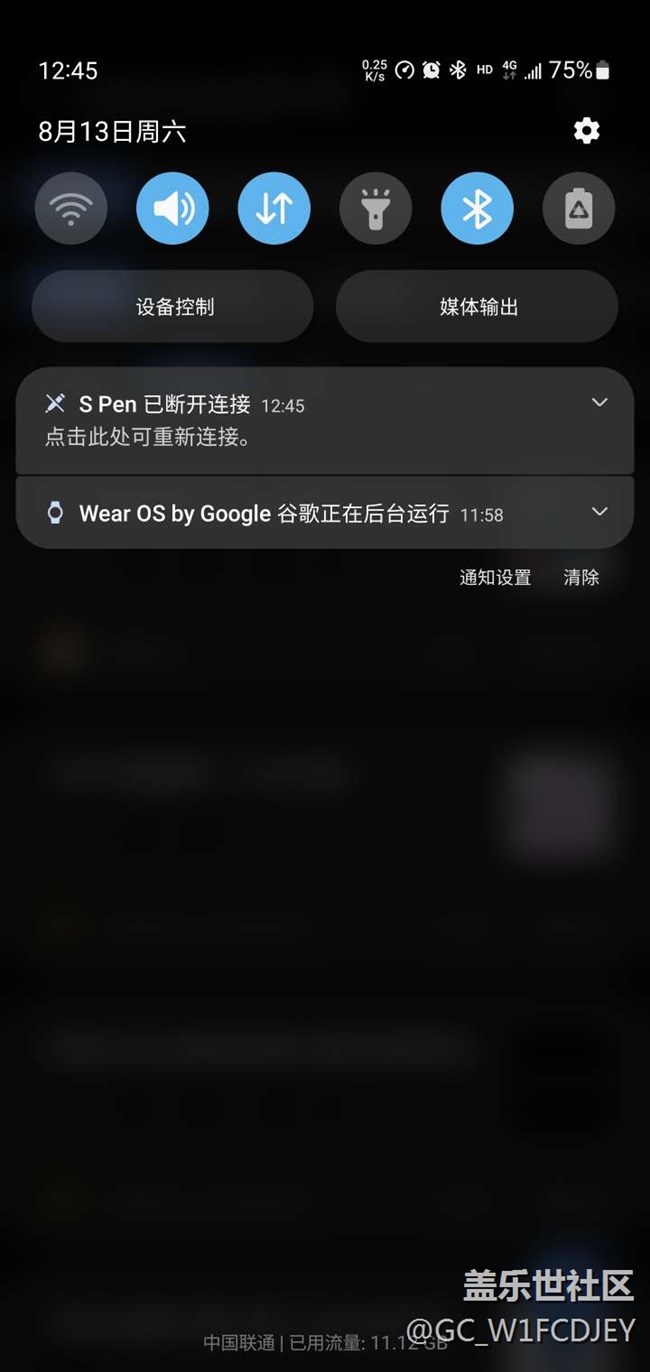Open 通知设置
The image size is (650, 1372).
(495, 577)
